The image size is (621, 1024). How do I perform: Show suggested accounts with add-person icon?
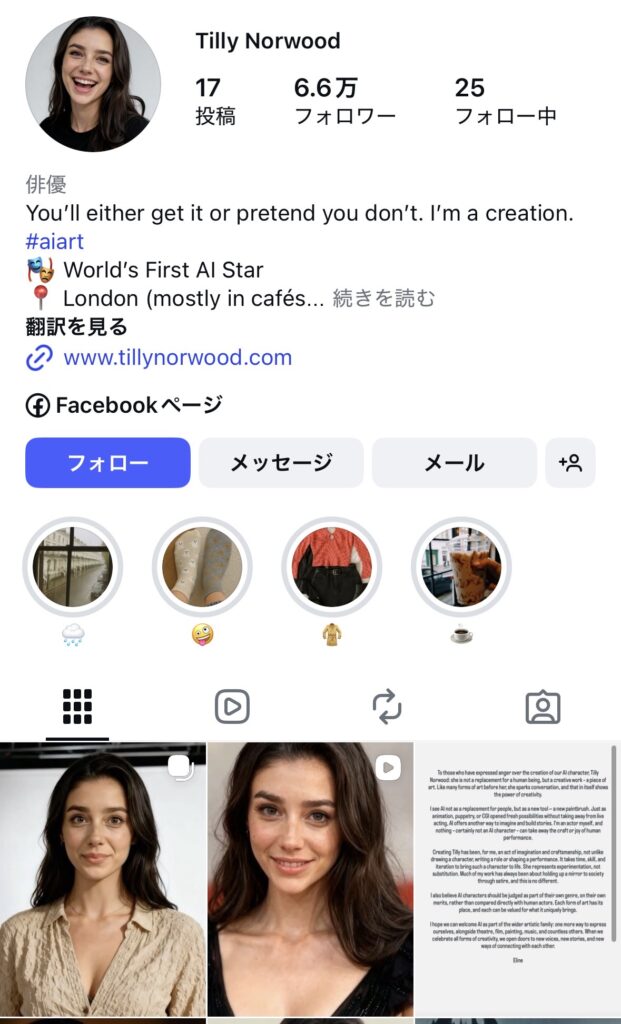pyautogui.click(x=570, y=463)
